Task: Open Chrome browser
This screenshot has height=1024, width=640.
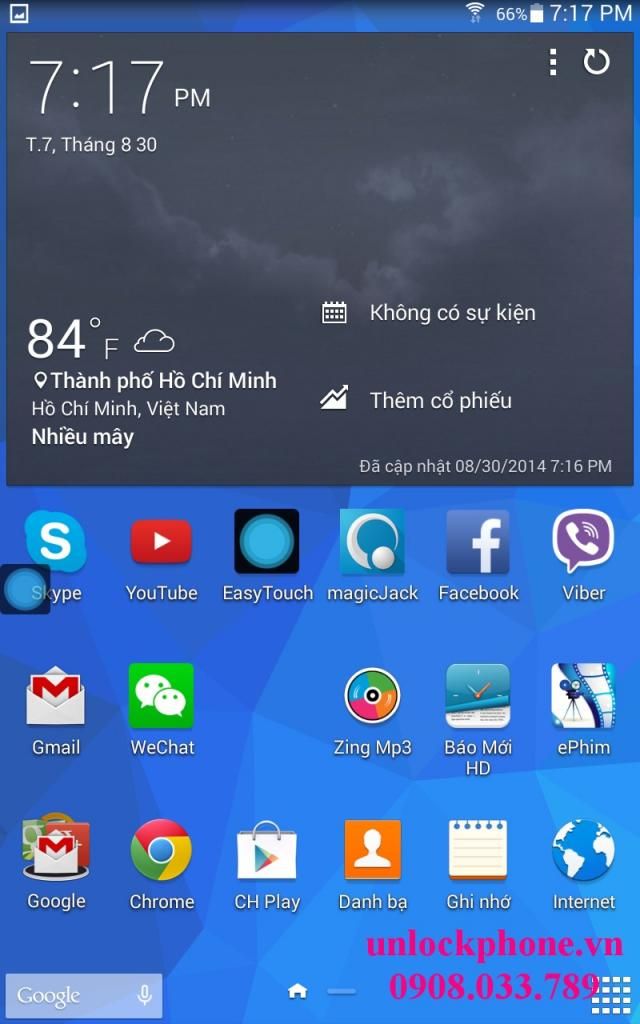Action: point(161,850)
